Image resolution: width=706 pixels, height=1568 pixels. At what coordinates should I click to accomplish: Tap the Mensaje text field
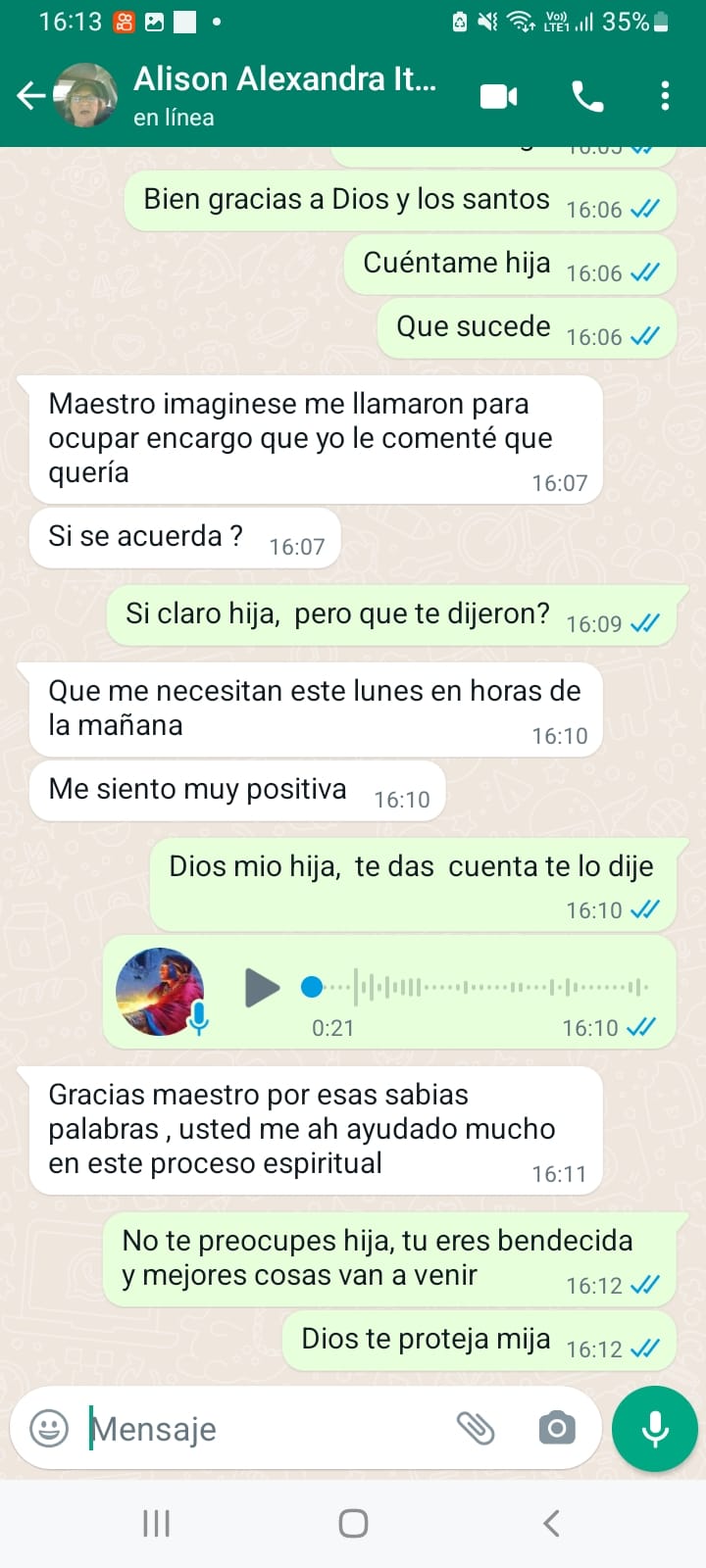click(265, 1429)
